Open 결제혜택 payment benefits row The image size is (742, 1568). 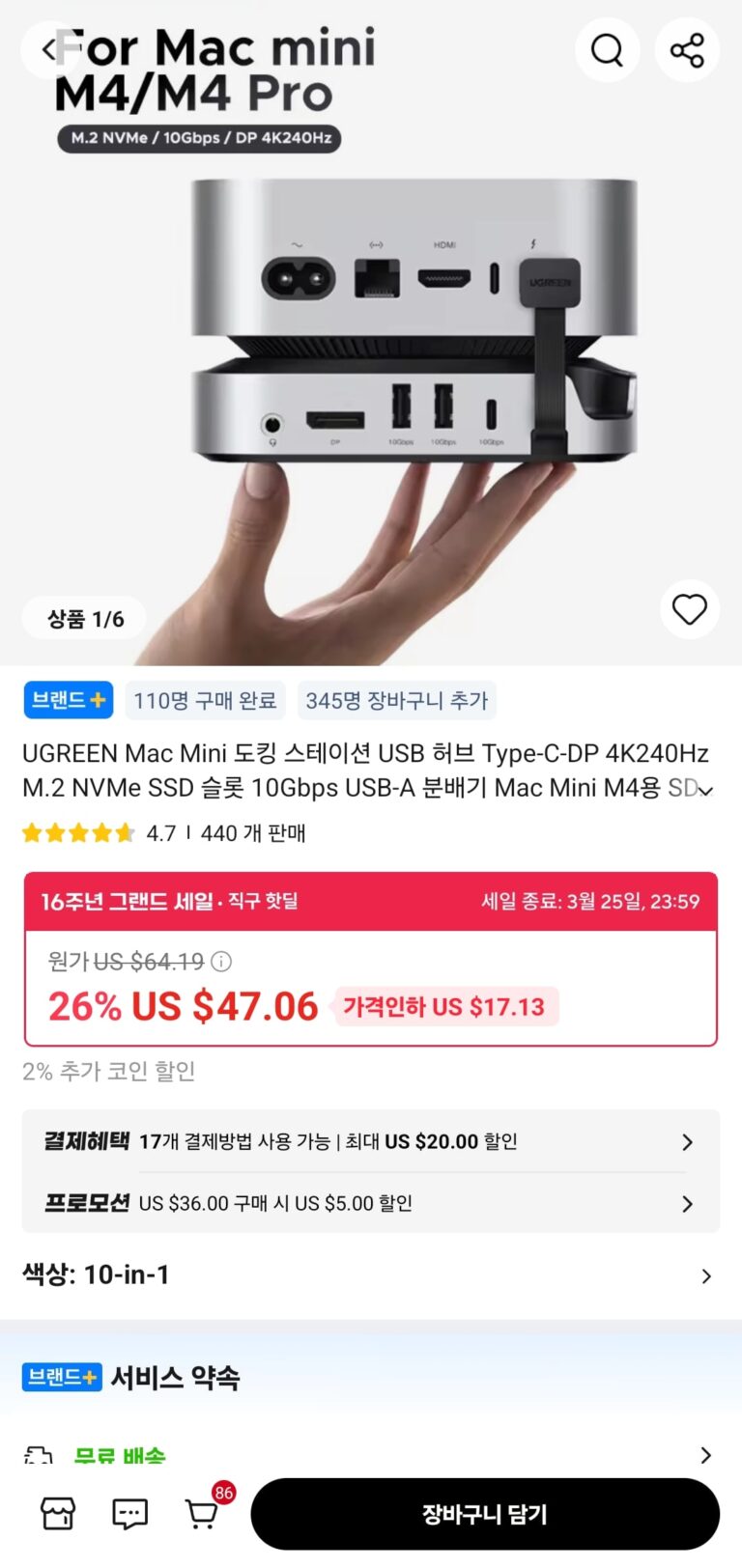(370, 1141)
